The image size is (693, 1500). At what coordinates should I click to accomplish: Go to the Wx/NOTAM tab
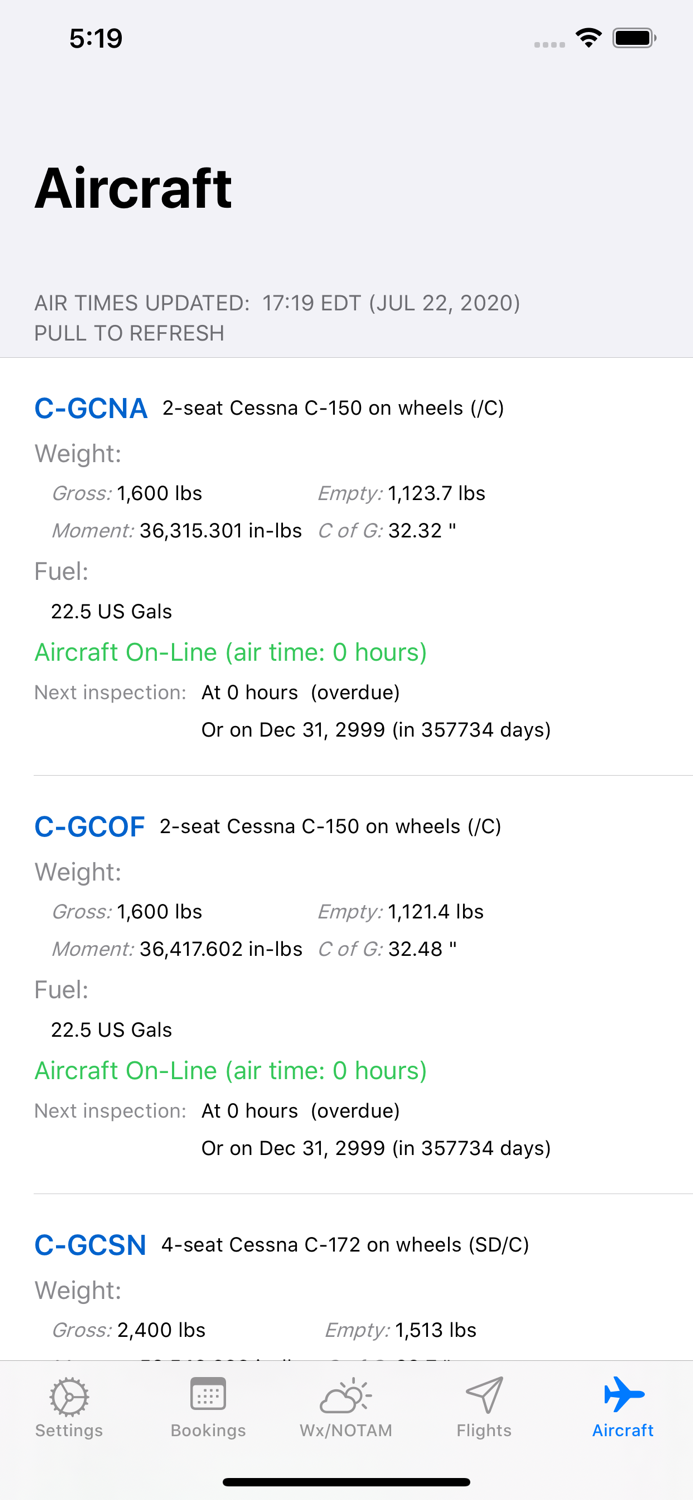346,1408
